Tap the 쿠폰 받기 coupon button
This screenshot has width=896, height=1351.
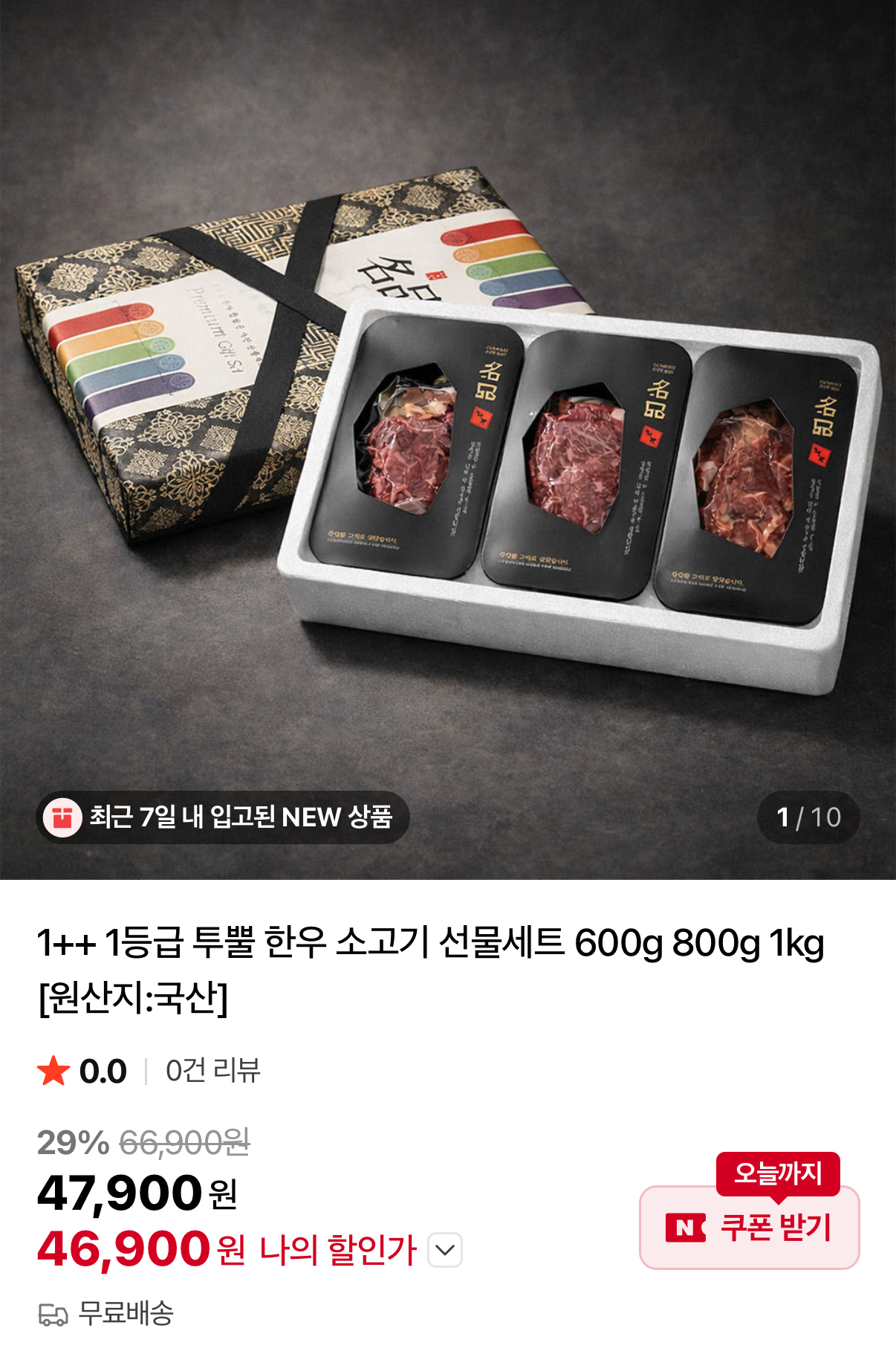pos(749,1228)
